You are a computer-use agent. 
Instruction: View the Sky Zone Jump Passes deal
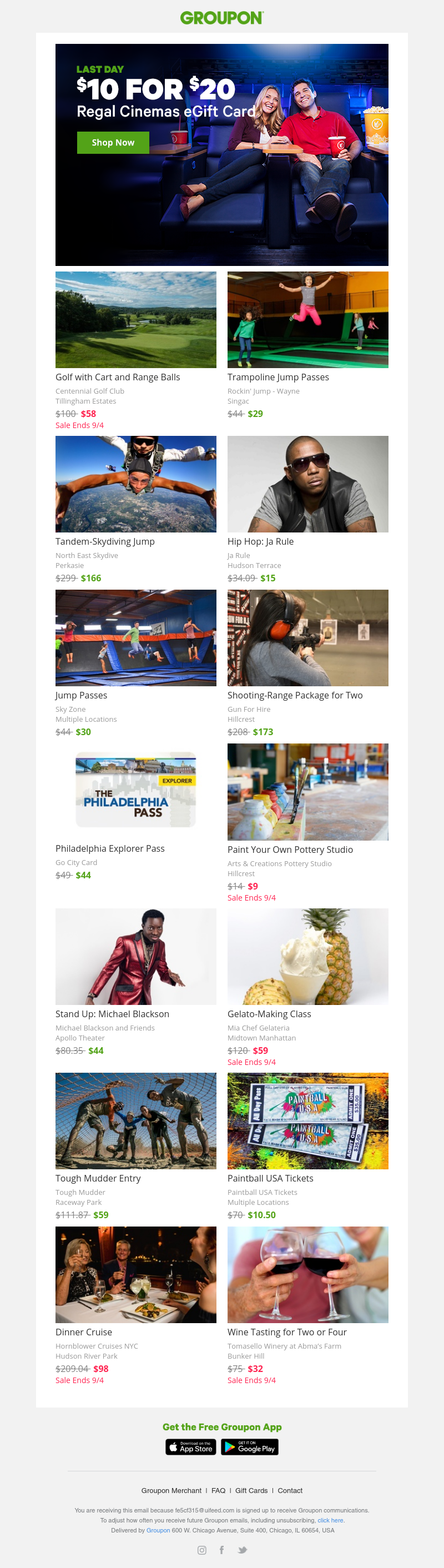click(x=81, y=695)
